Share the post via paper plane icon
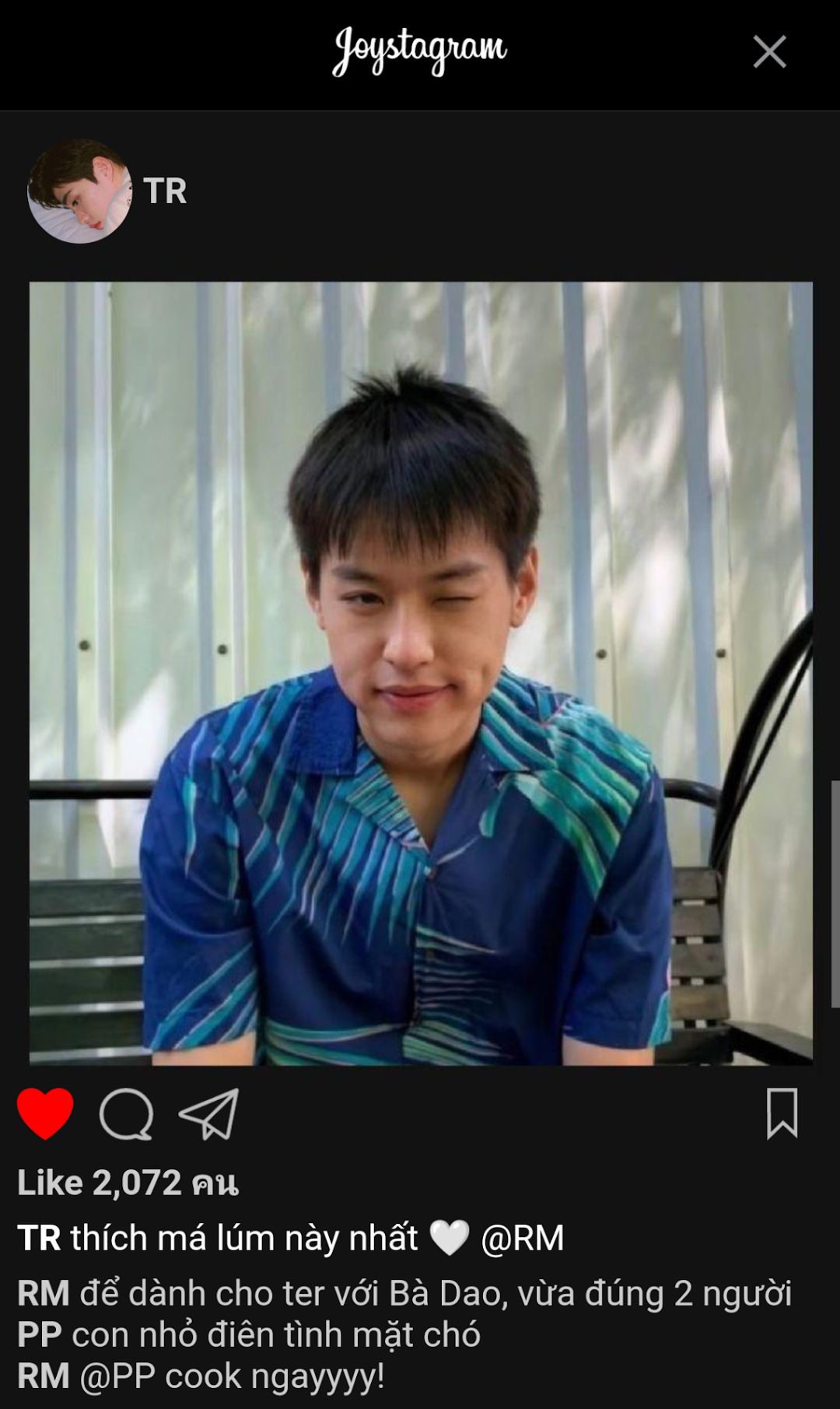This screenshot has width=840, height=1409. click(208, 1114)
